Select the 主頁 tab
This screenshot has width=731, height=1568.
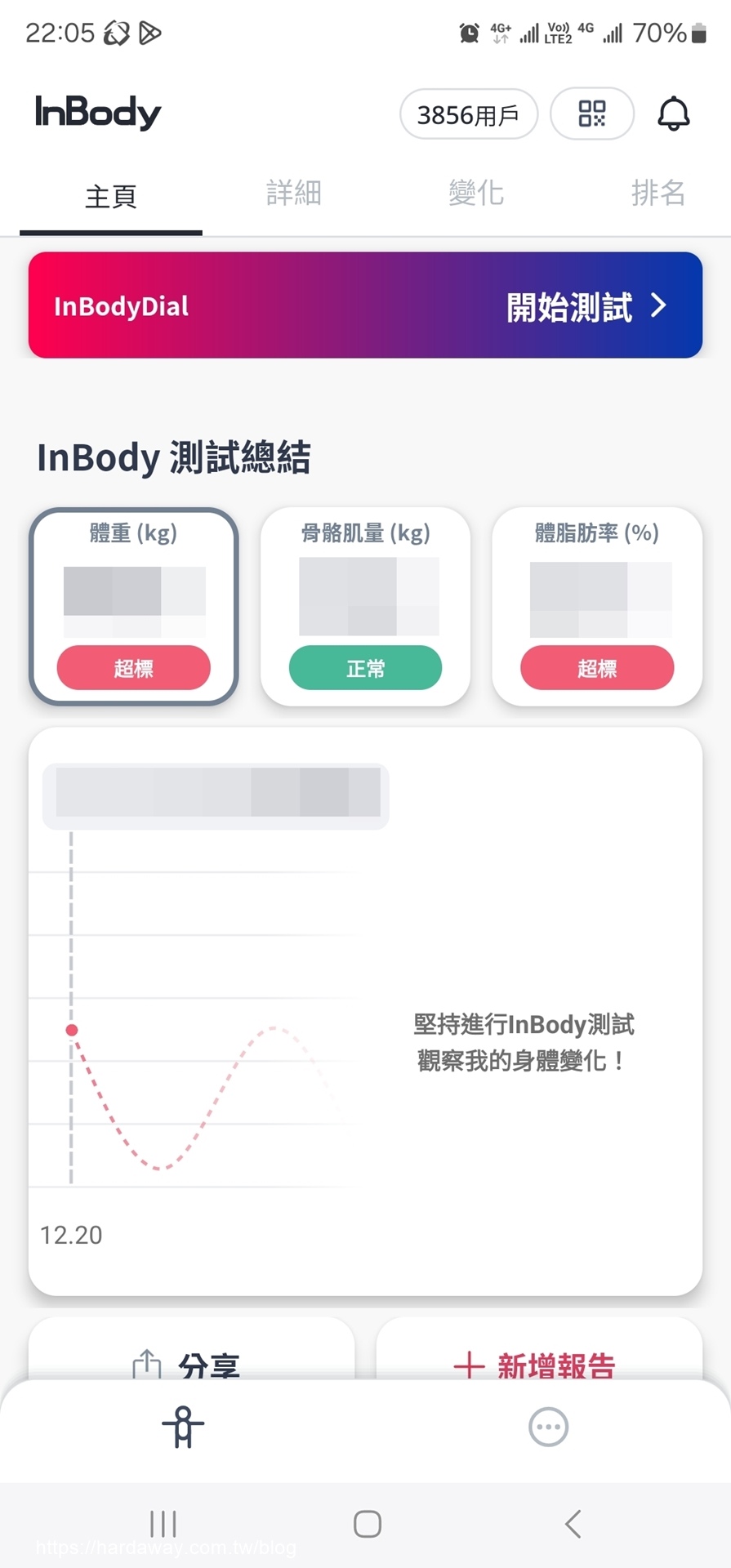[111, 196]
